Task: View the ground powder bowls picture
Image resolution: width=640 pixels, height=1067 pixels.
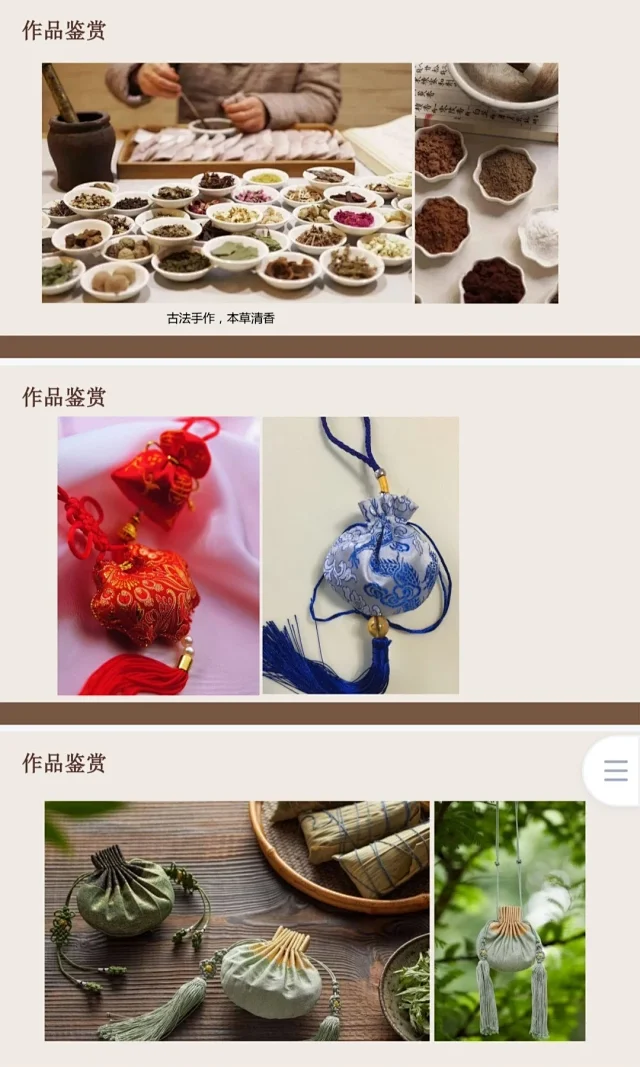Action: [x=486, y=183]
